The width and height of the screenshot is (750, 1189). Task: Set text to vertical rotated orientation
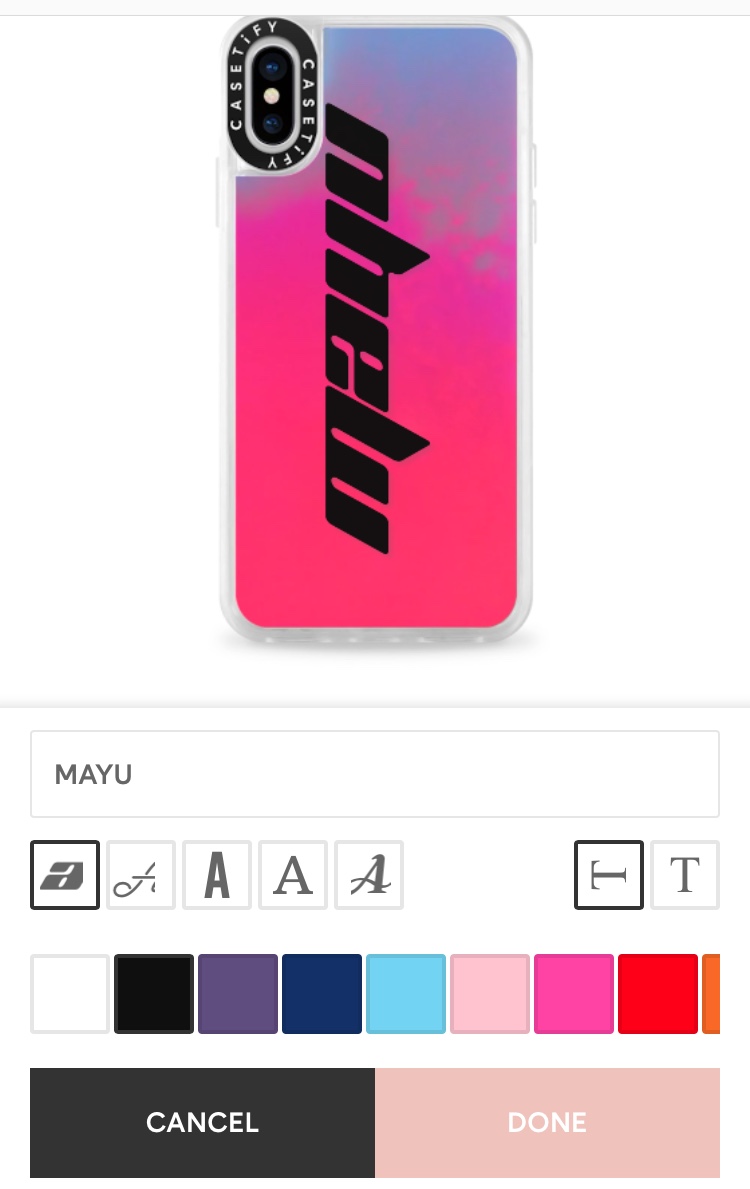point(609,875)
